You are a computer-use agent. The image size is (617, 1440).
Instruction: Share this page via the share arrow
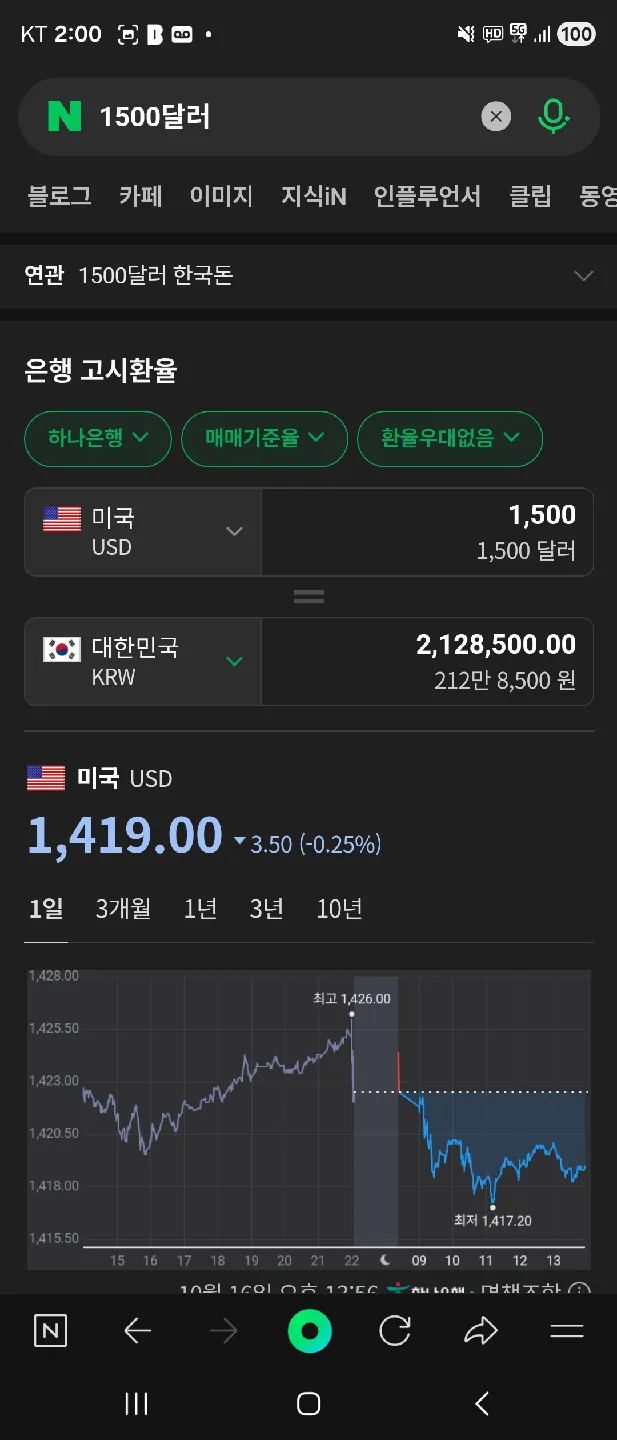point(481,1331)
